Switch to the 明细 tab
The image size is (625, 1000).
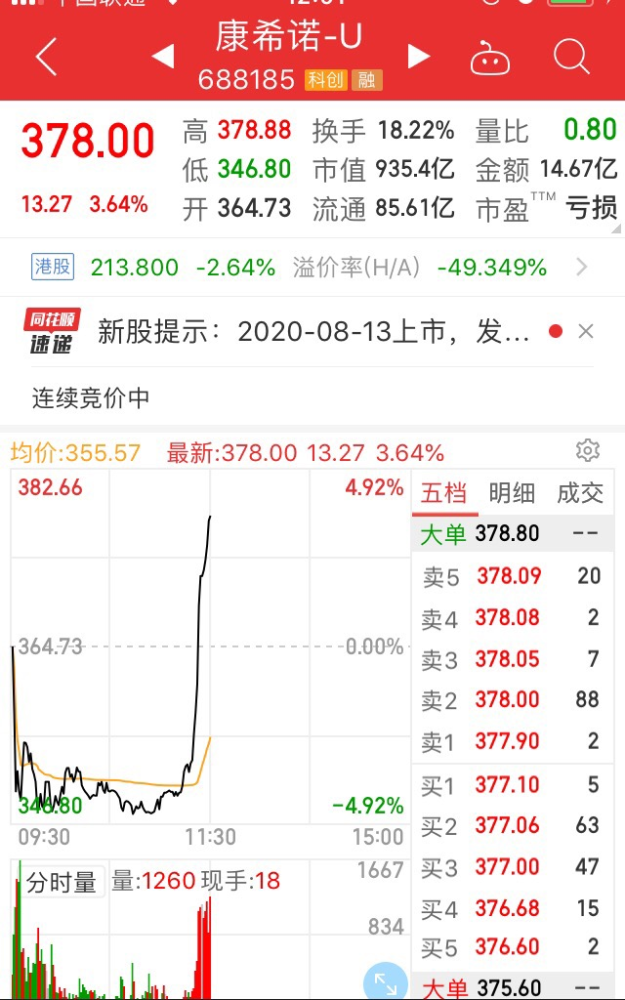click(x=511, y=493)
